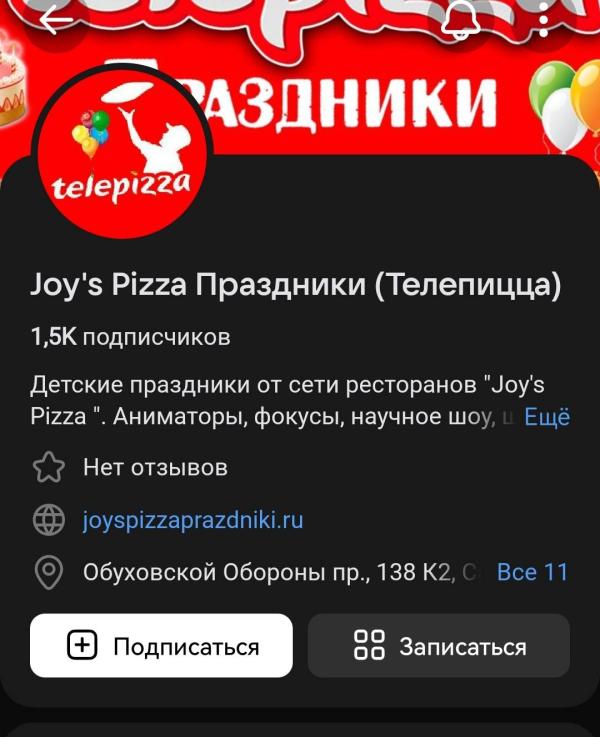Viewport: 600px width, 737px height.
Task: Show all 11 addresses
Action: (532, 573)
